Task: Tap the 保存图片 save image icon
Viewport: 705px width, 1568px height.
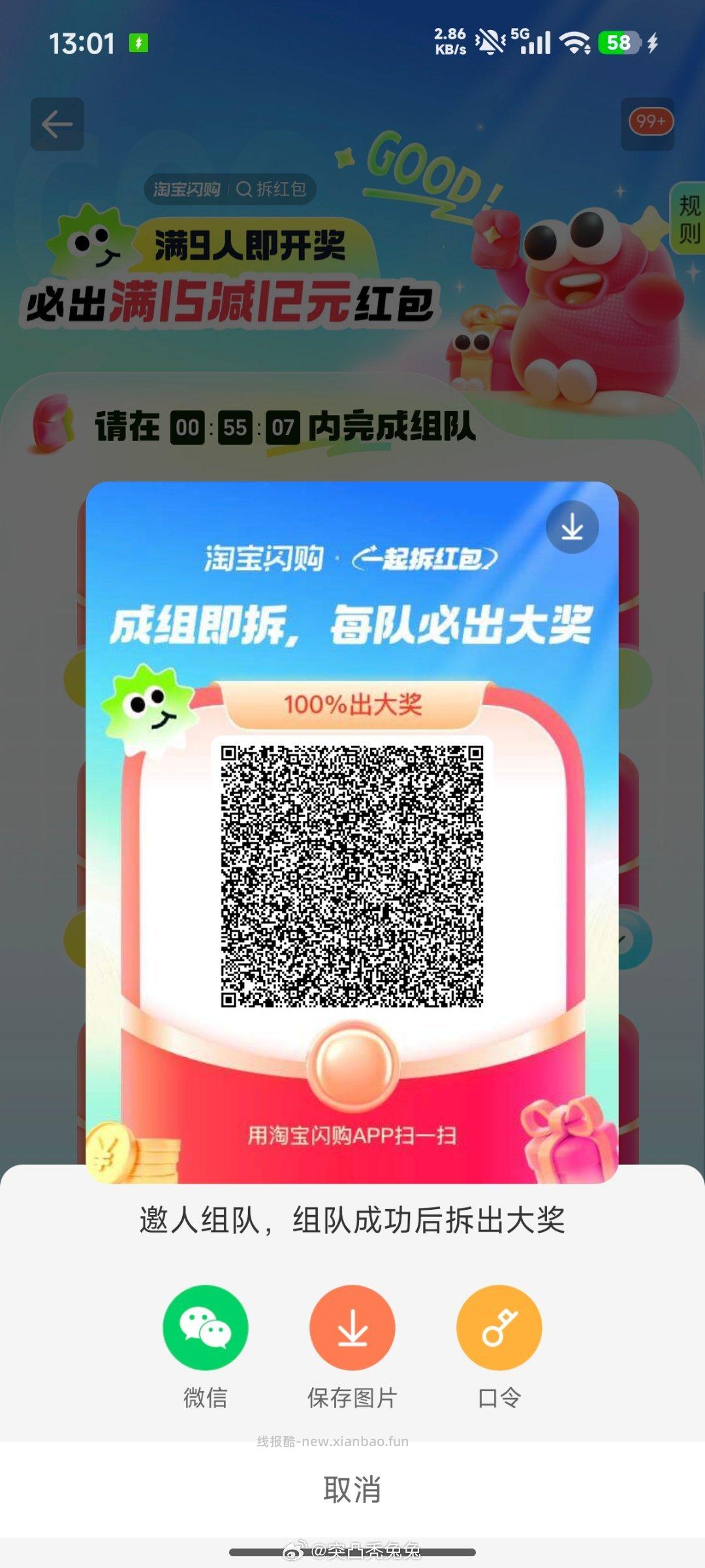Action: point(352,1328)
